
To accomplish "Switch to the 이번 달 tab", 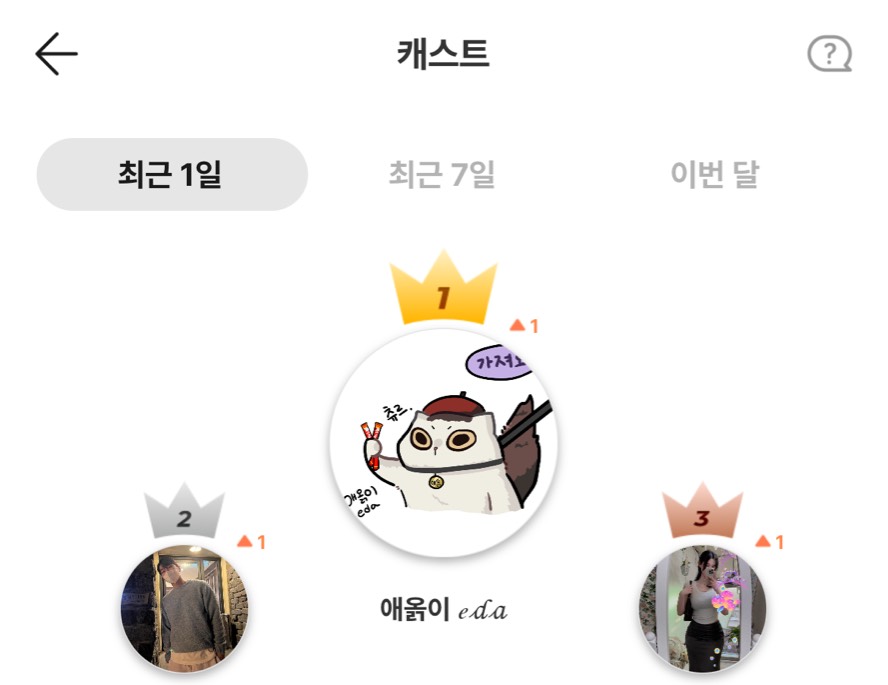I will click(714, 175).
